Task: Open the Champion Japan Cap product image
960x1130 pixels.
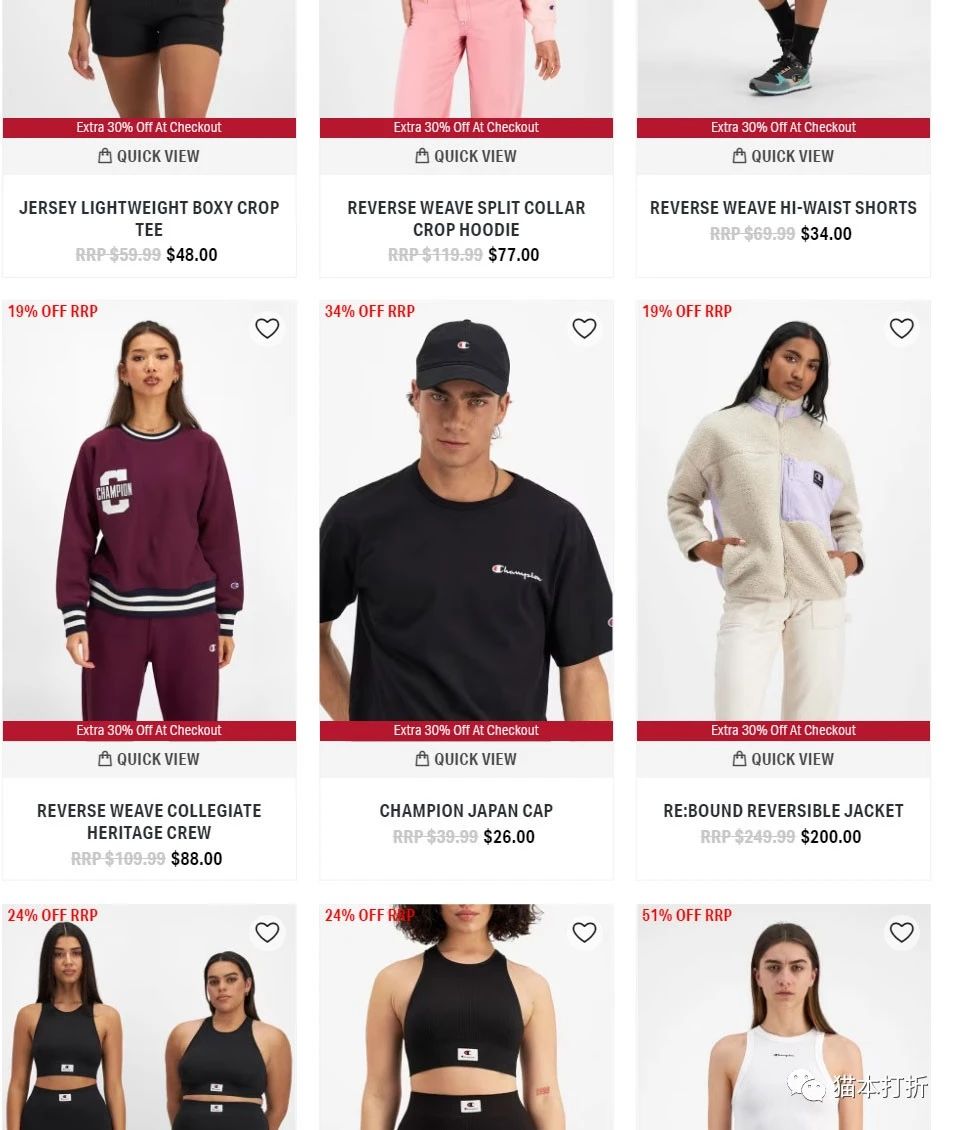Action: (x=466, y=520)
